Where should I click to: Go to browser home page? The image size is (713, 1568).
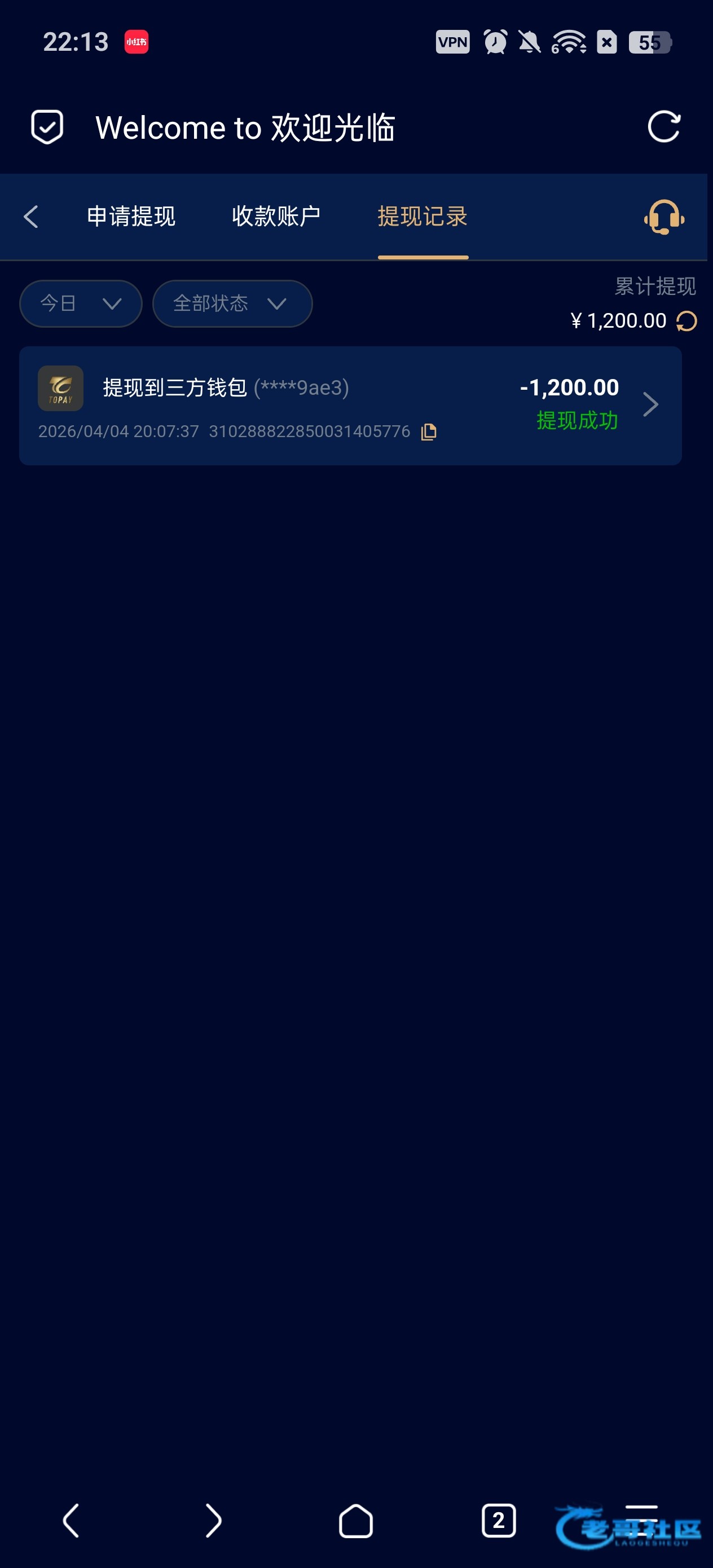pos(355,1520)
